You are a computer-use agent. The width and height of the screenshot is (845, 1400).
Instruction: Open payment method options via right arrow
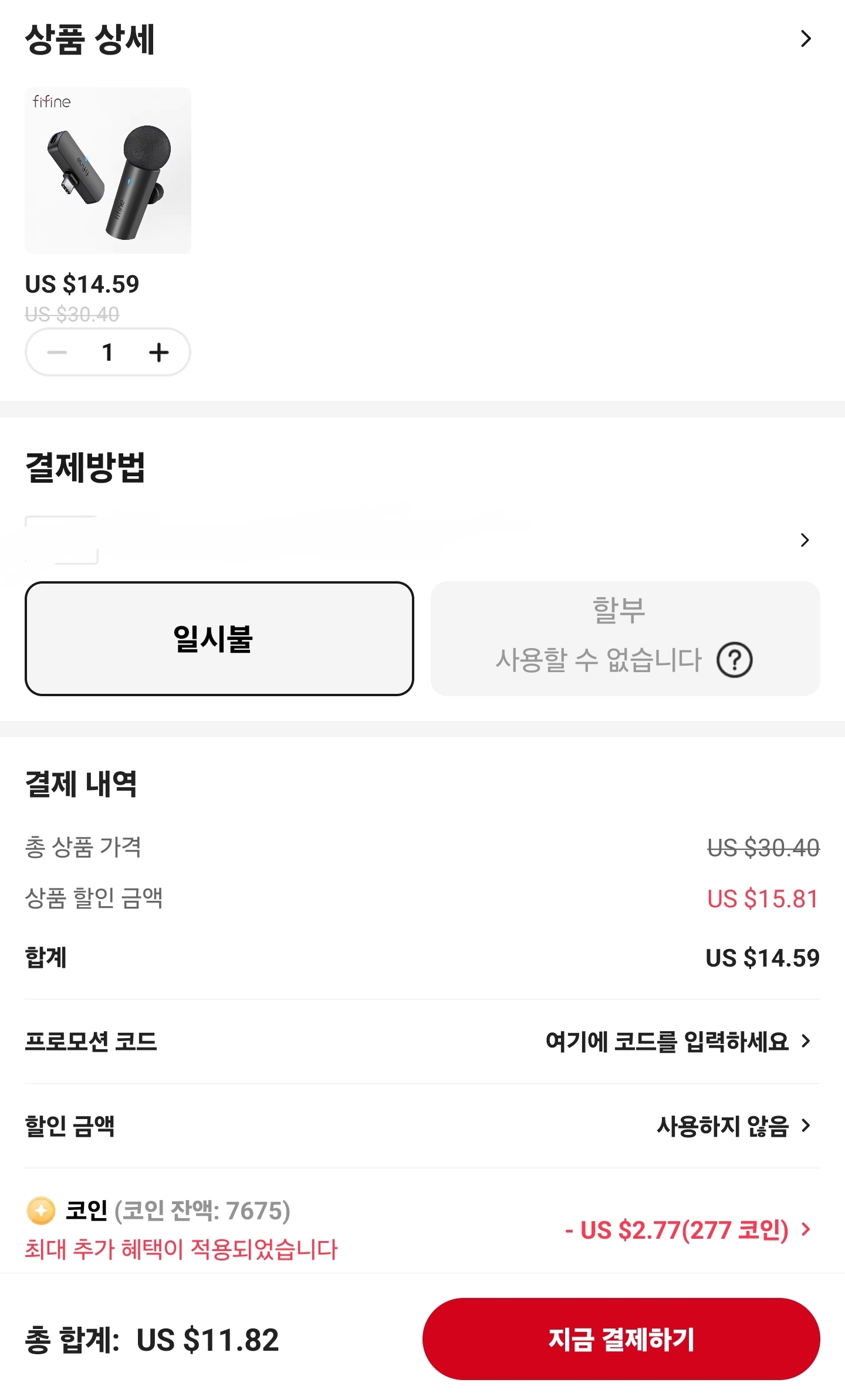805,540
